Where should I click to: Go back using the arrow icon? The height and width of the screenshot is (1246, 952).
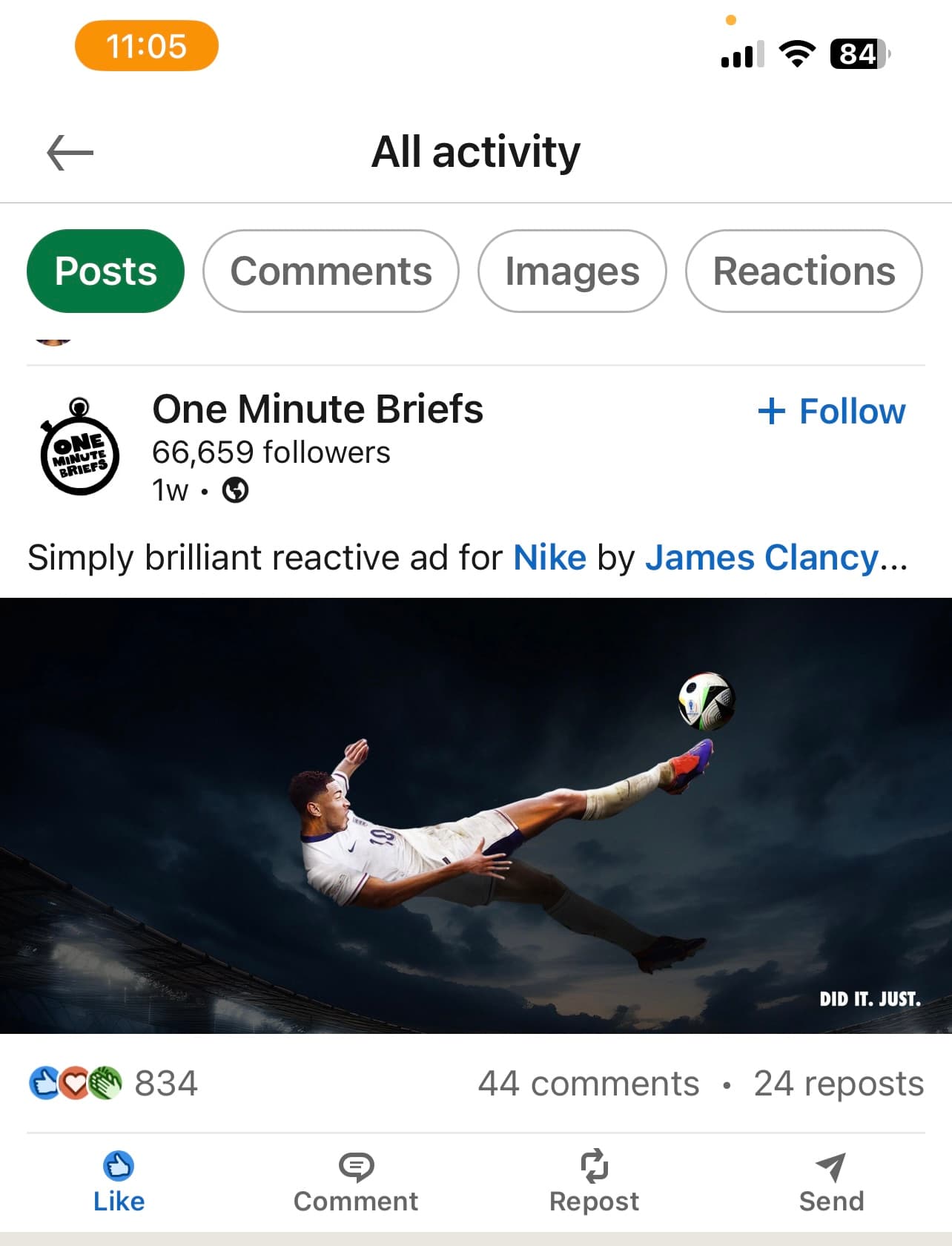(70, 153)
